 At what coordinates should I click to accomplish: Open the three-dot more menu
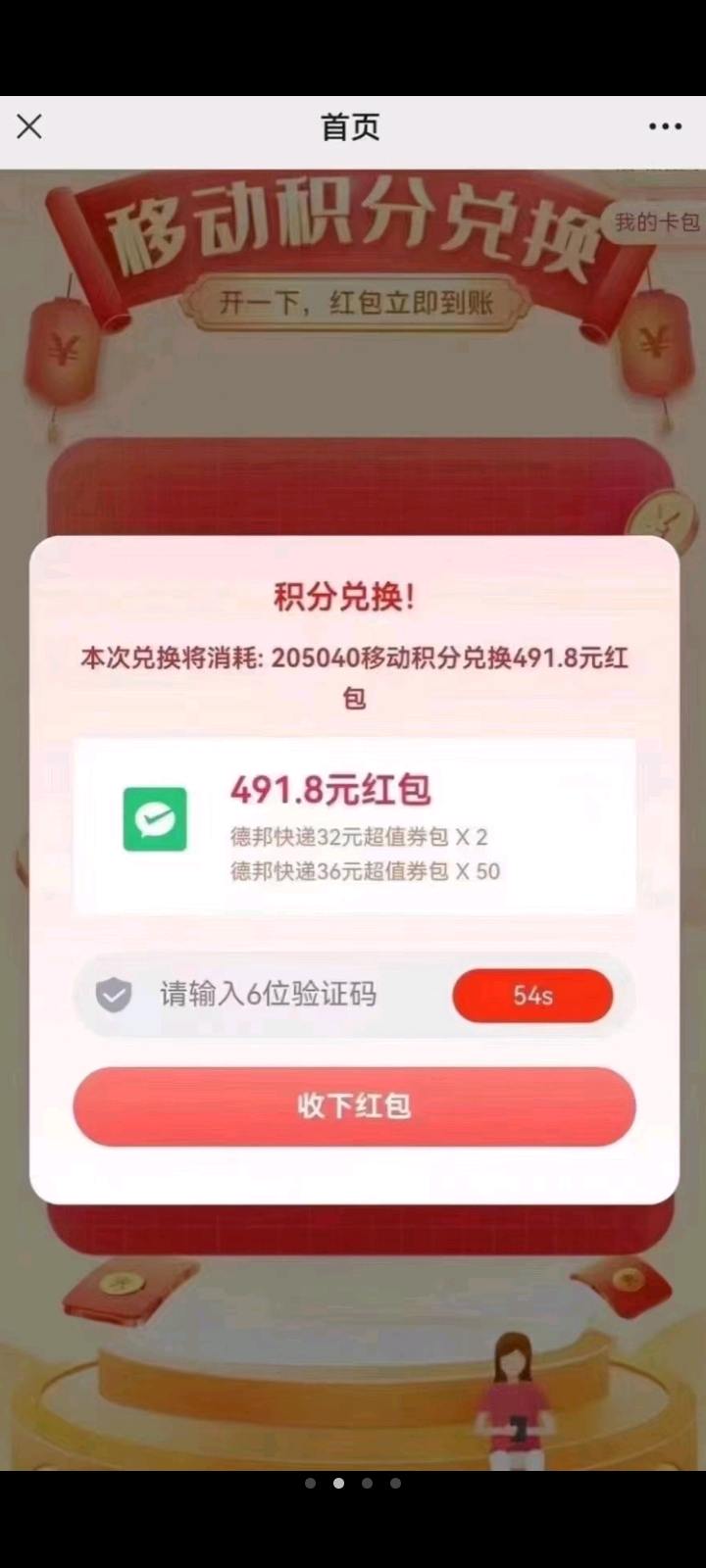[x=665, y=126]
